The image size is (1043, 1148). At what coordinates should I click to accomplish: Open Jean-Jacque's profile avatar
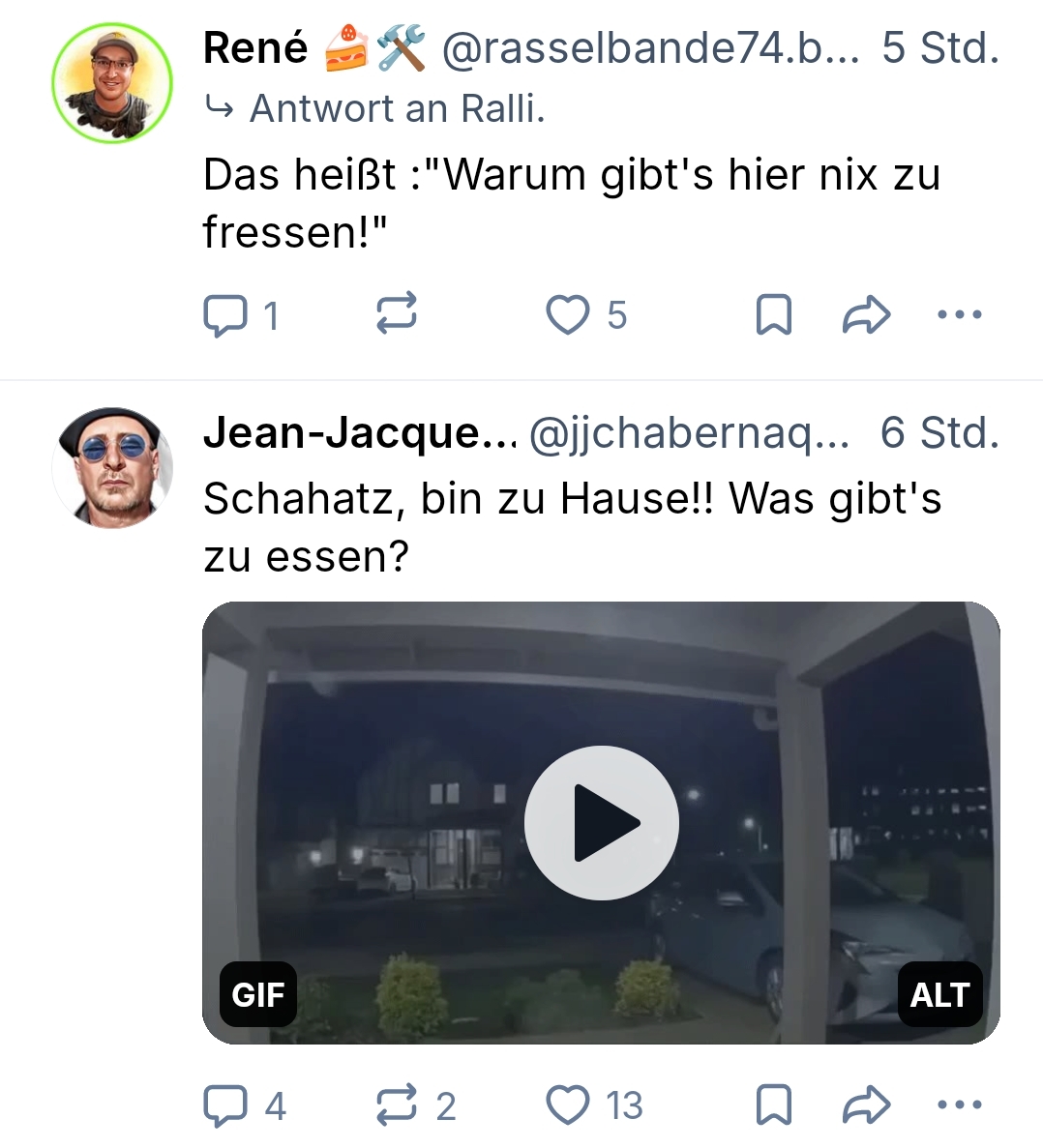[x=111, y=468]
